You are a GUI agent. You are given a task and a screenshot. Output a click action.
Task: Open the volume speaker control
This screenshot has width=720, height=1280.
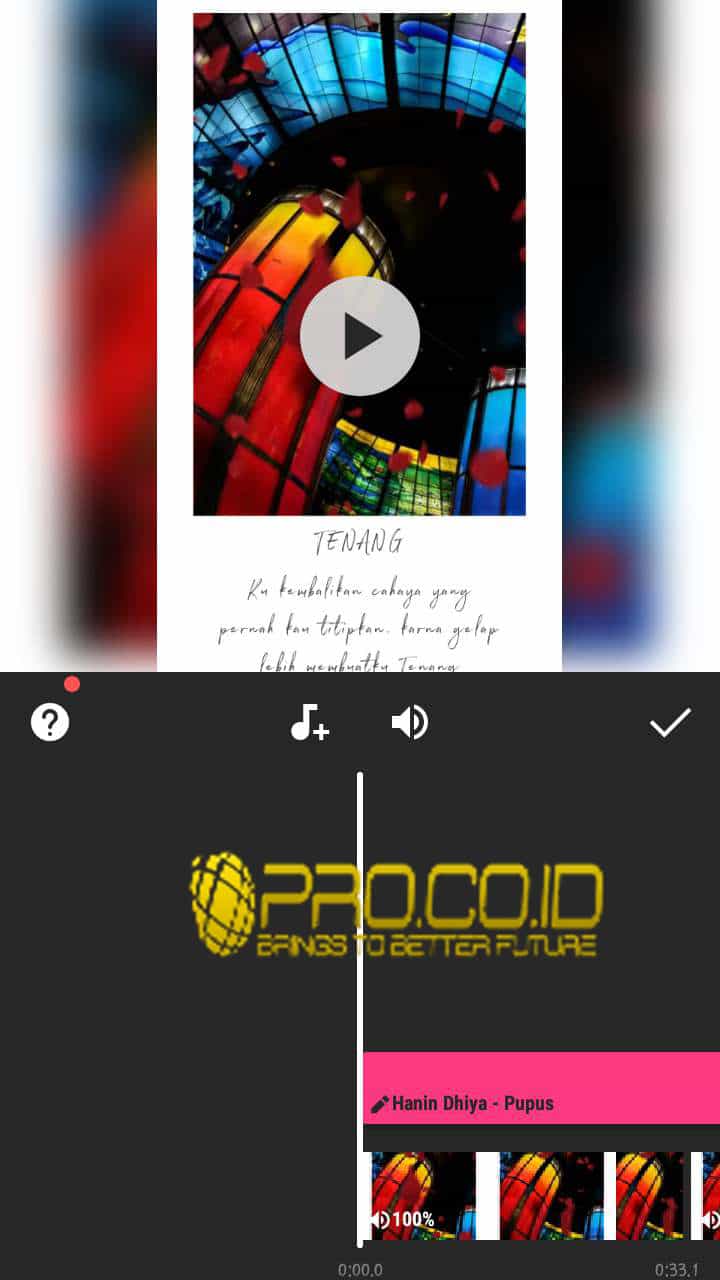coord(410,722)
